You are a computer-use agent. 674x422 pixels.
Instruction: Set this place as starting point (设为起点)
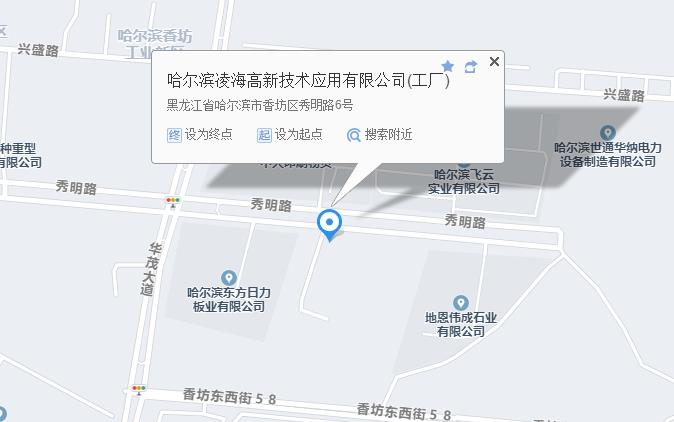[289, 135]
